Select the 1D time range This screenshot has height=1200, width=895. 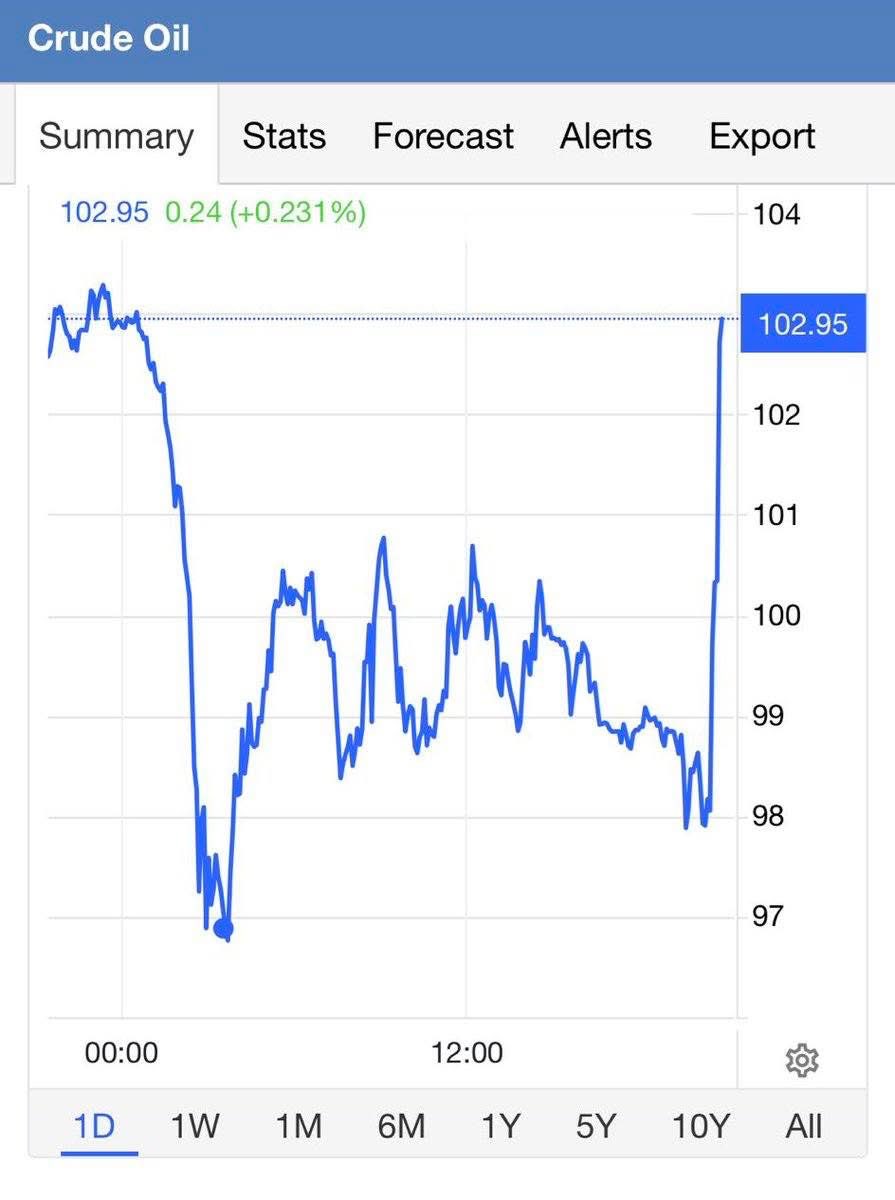tap(95, 1126)
